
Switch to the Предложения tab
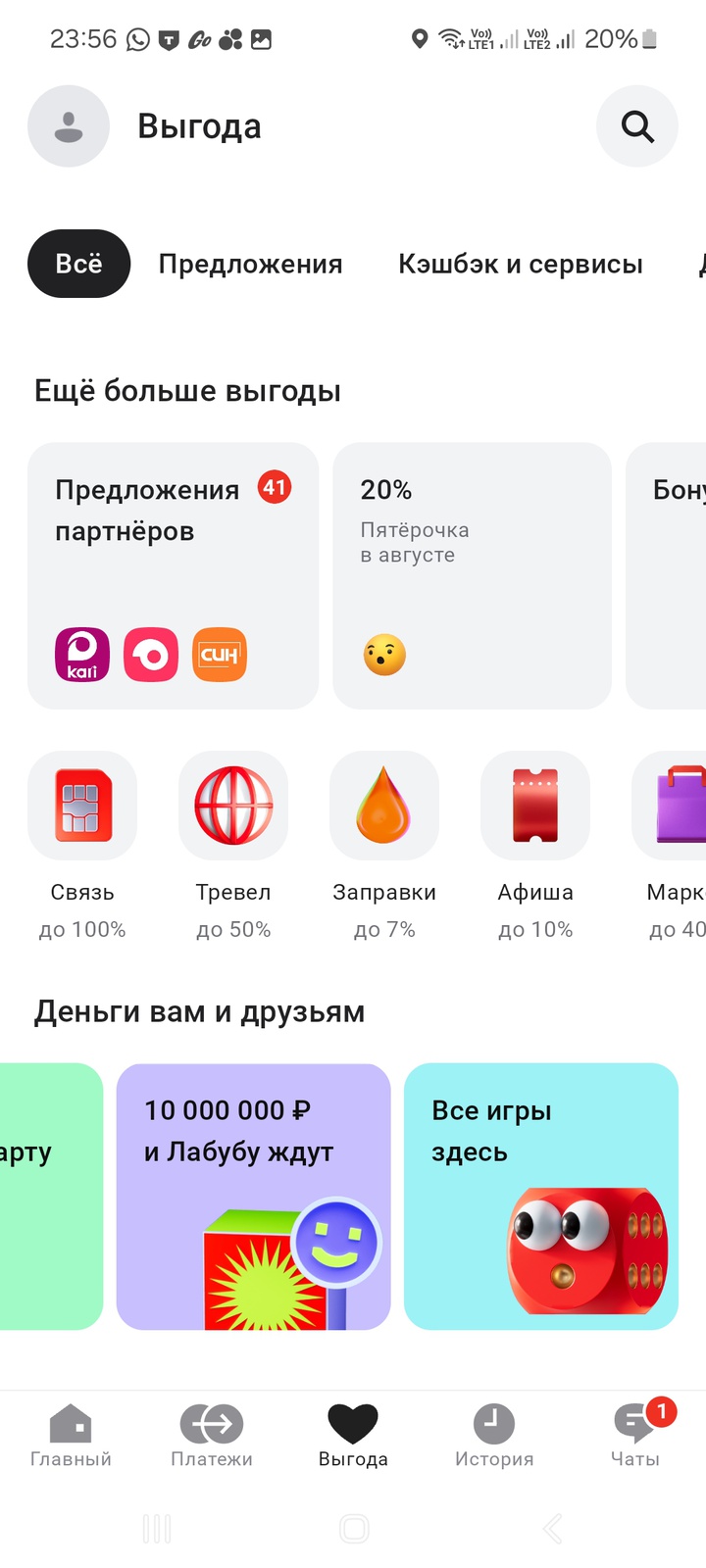coord(250,264)
